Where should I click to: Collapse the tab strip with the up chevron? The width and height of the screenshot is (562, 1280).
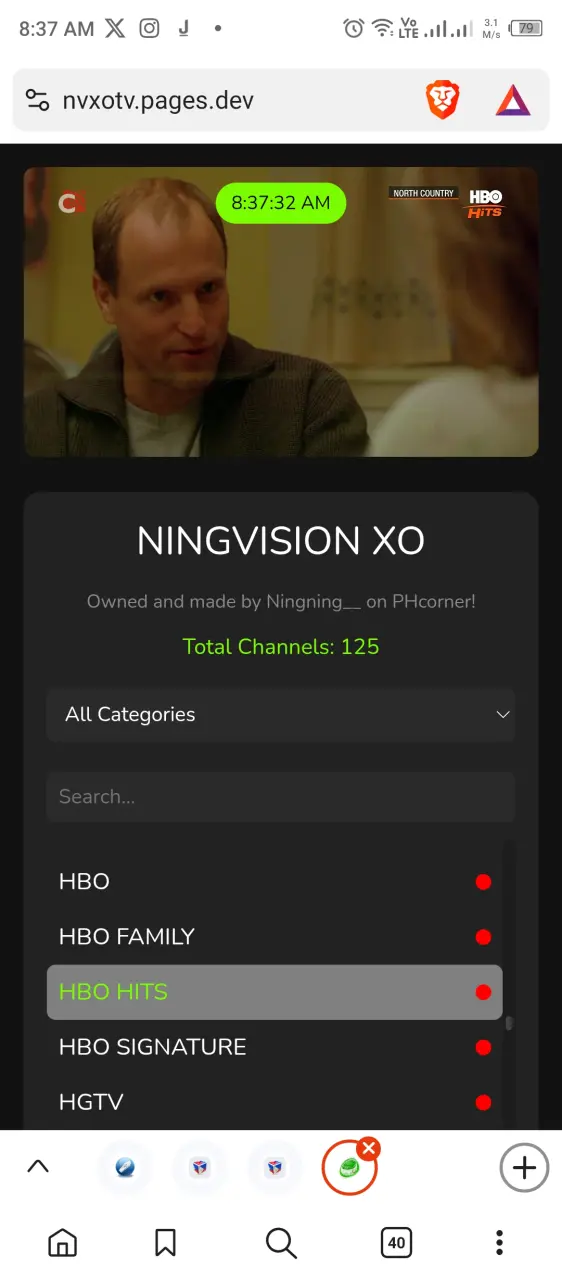pyautogui.click(x=38, y=1166)
